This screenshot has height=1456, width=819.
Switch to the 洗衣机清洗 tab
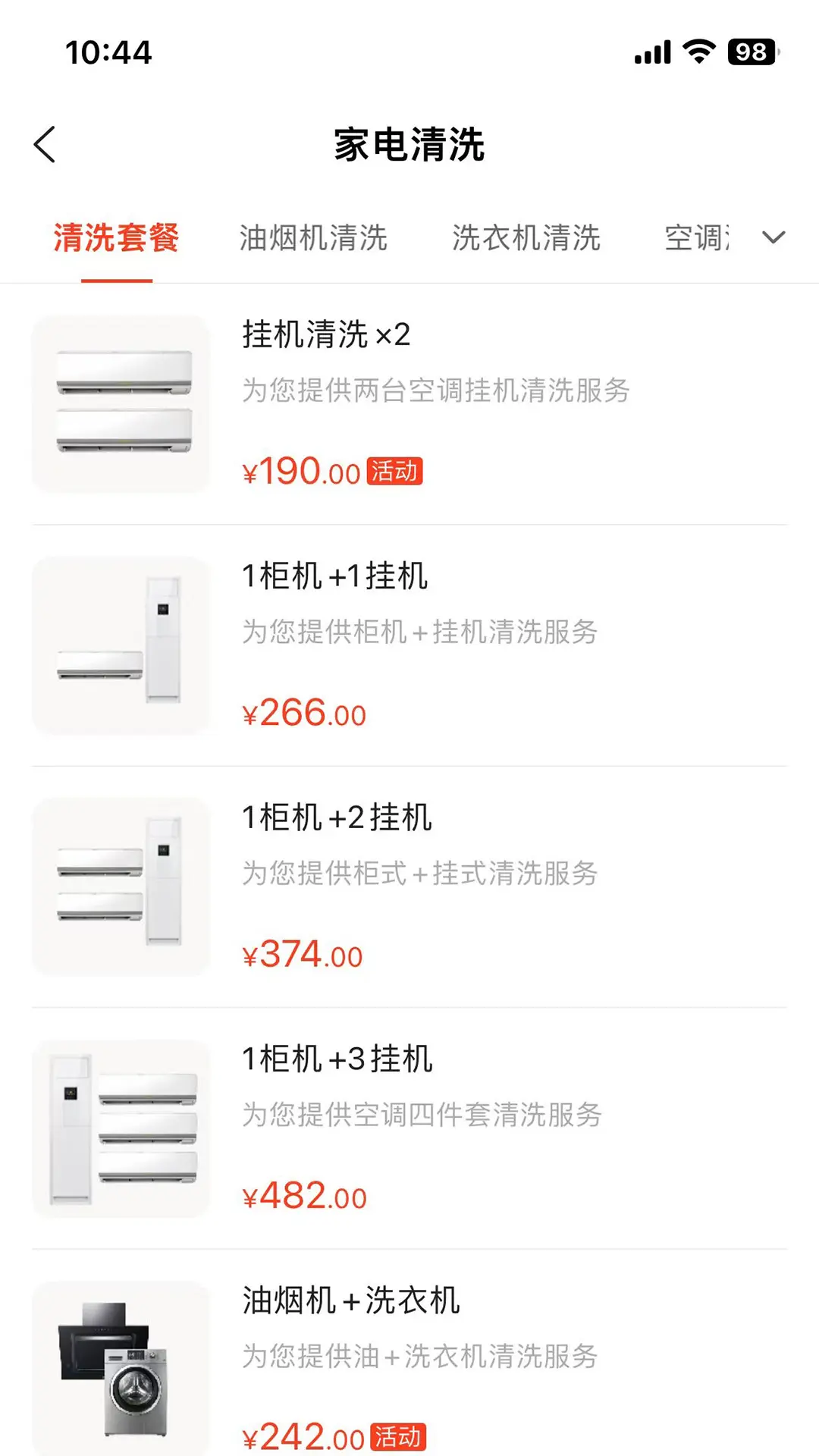[526, 238]
